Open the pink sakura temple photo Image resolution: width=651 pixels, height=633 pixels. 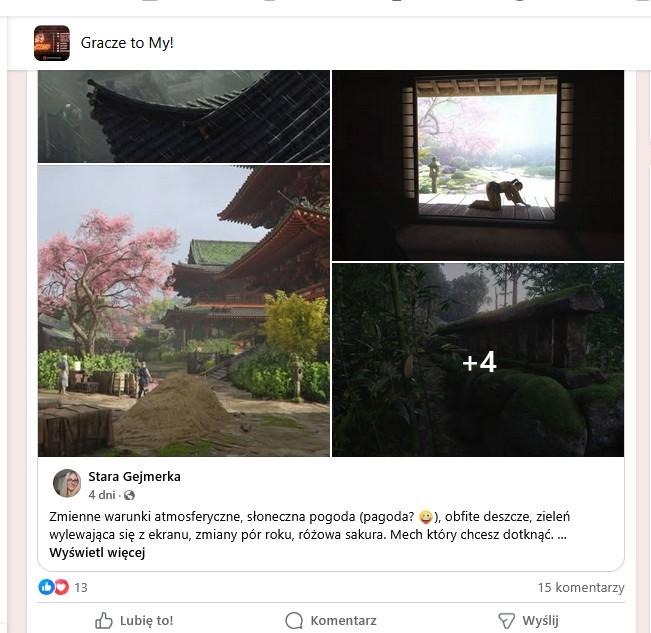184,310
